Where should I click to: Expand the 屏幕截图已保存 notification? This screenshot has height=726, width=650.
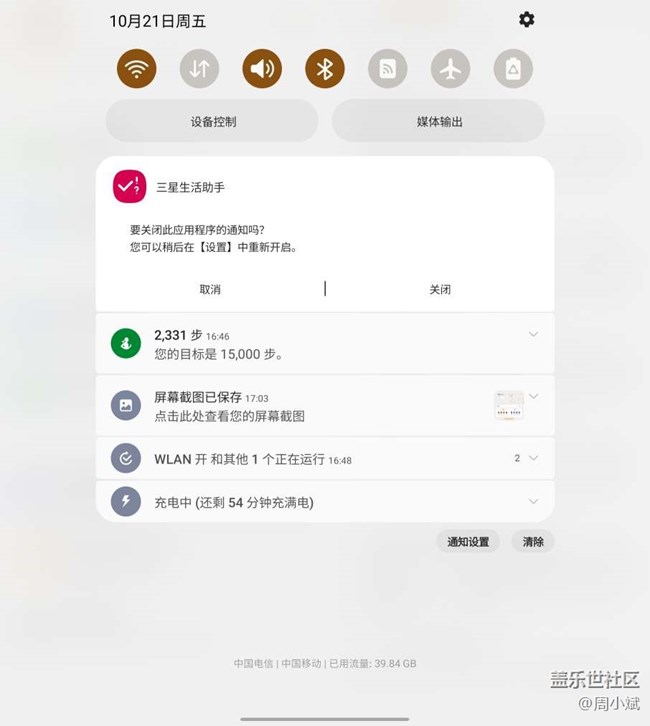tap(533, 397)
